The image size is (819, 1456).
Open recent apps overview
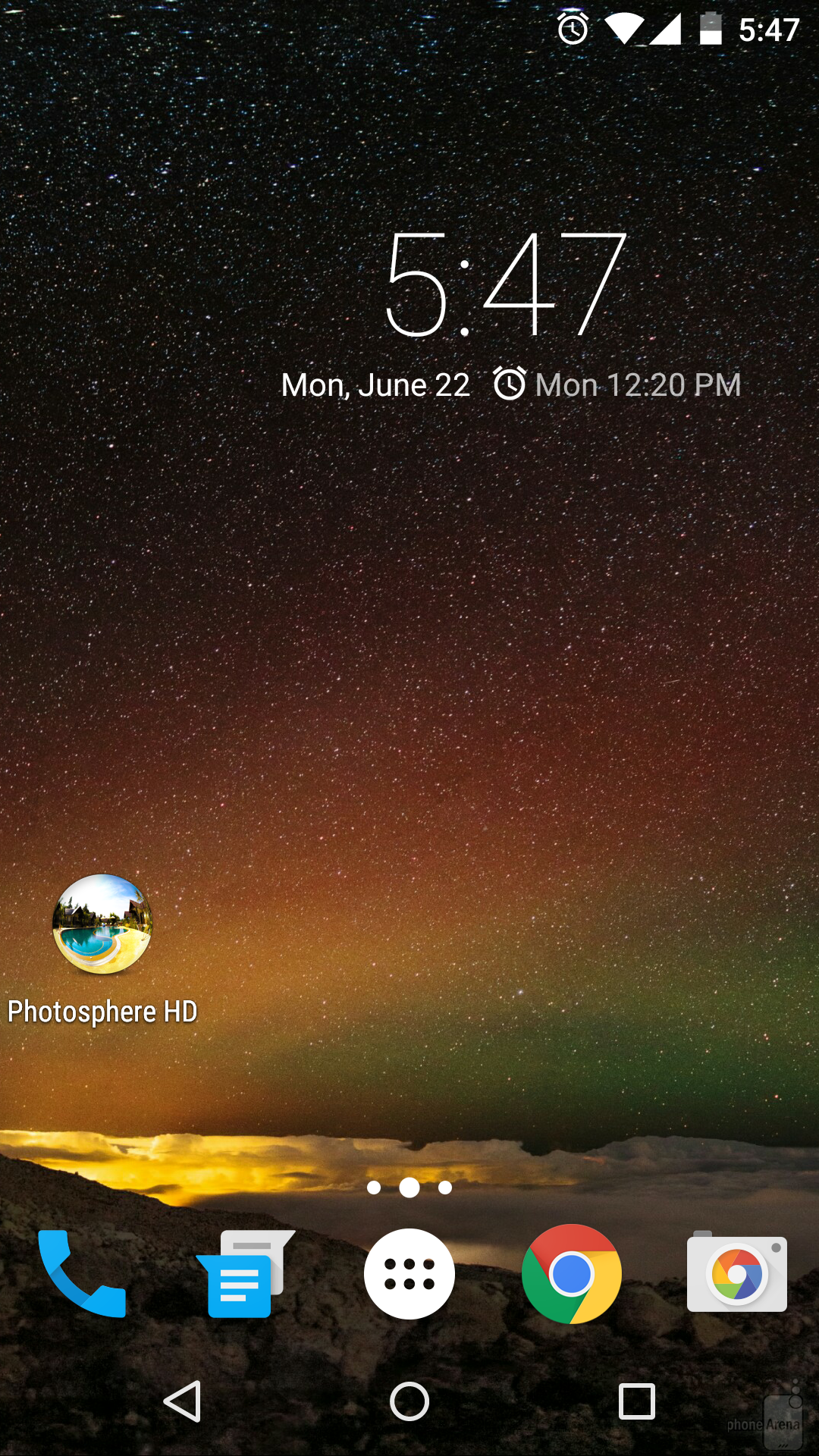636,1401
